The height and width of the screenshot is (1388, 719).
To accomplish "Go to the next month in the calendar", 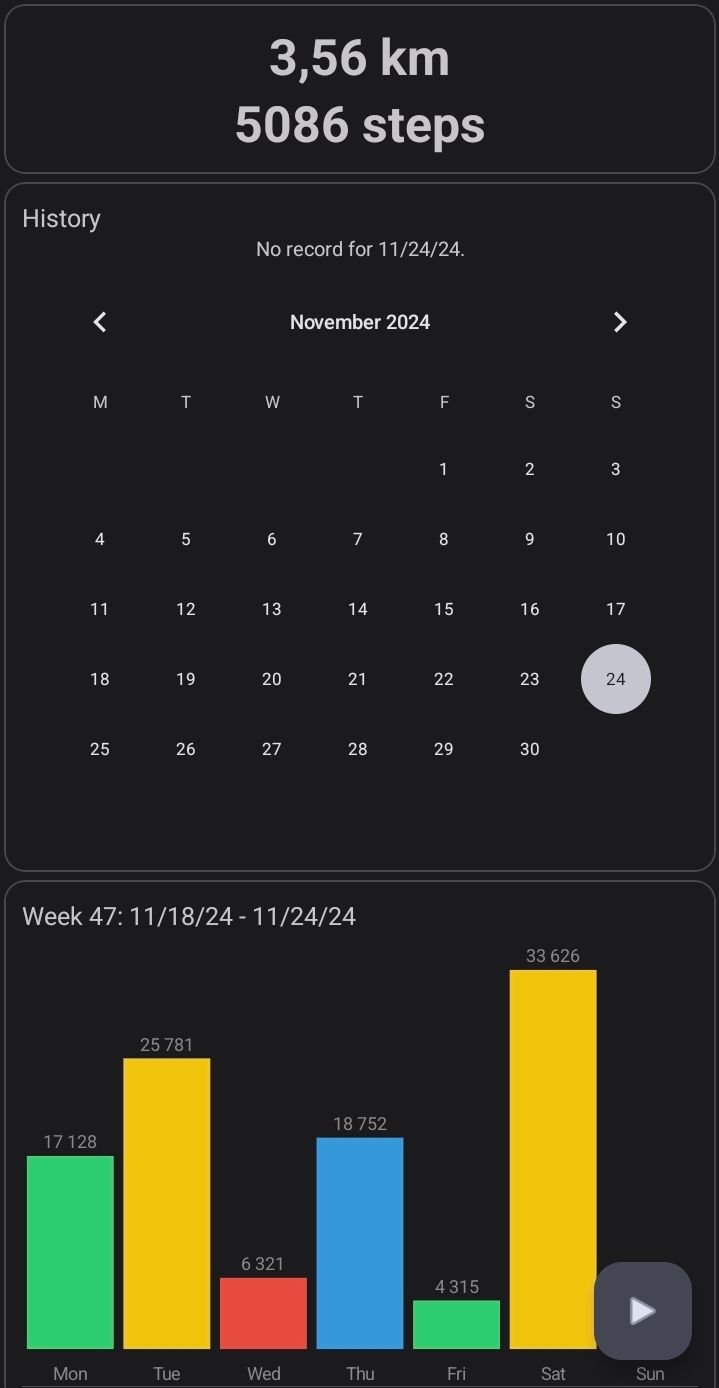I will (x=619, y=322).
